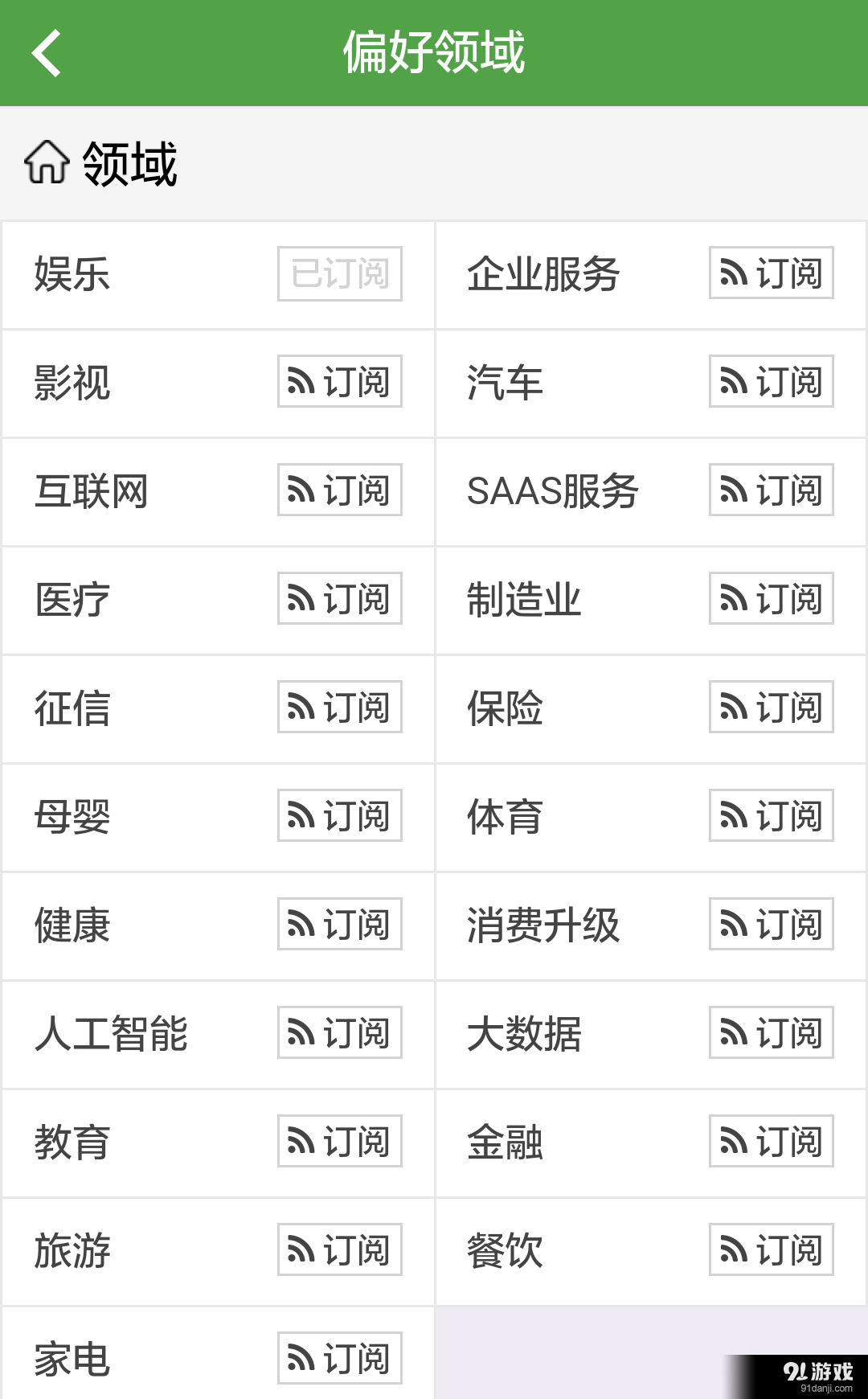Click the back arrow in the header
Screen dimensions: 868x1399
pyautogui.click(x=46, y=53)
